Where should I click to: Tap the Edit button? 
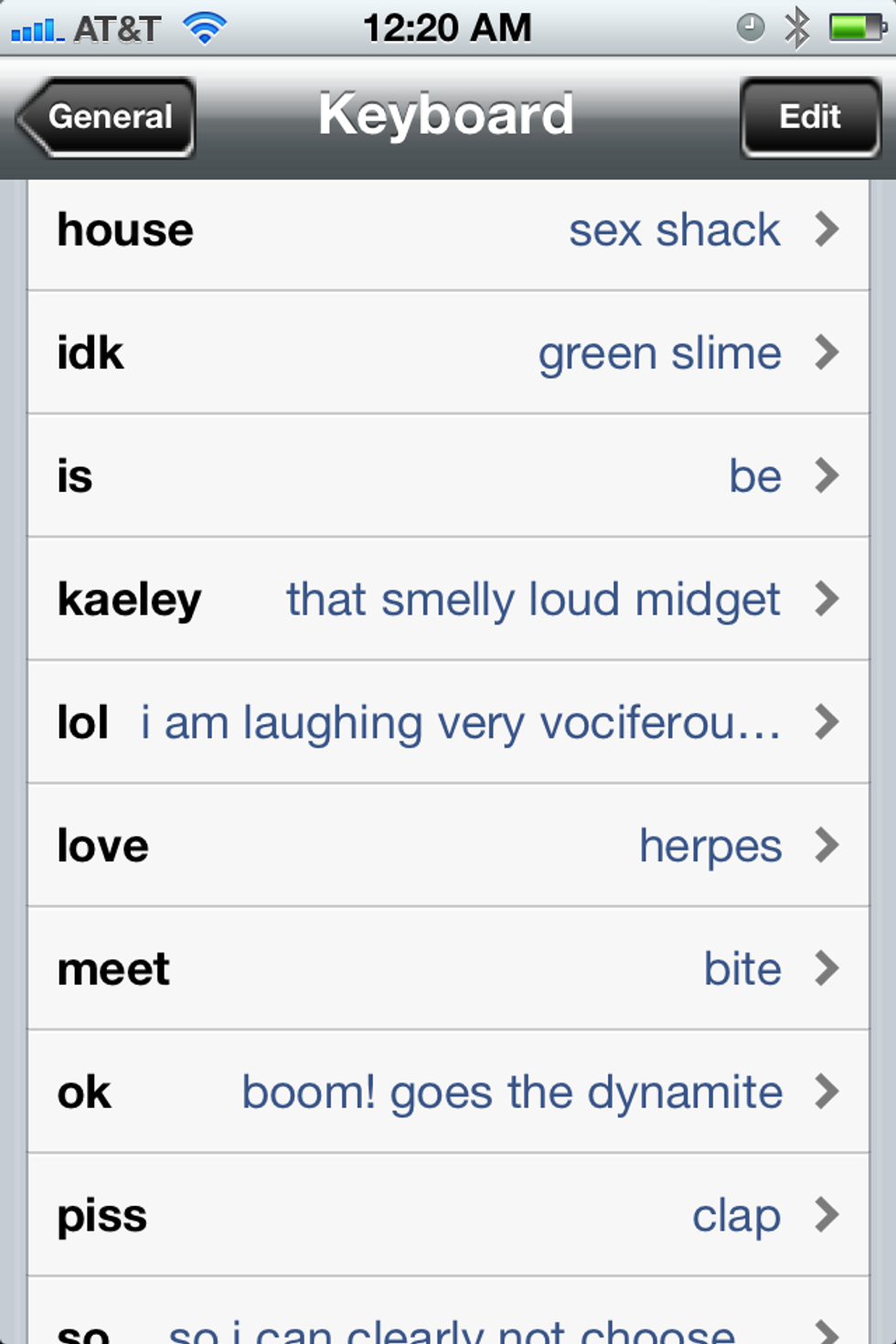(809, 117)
